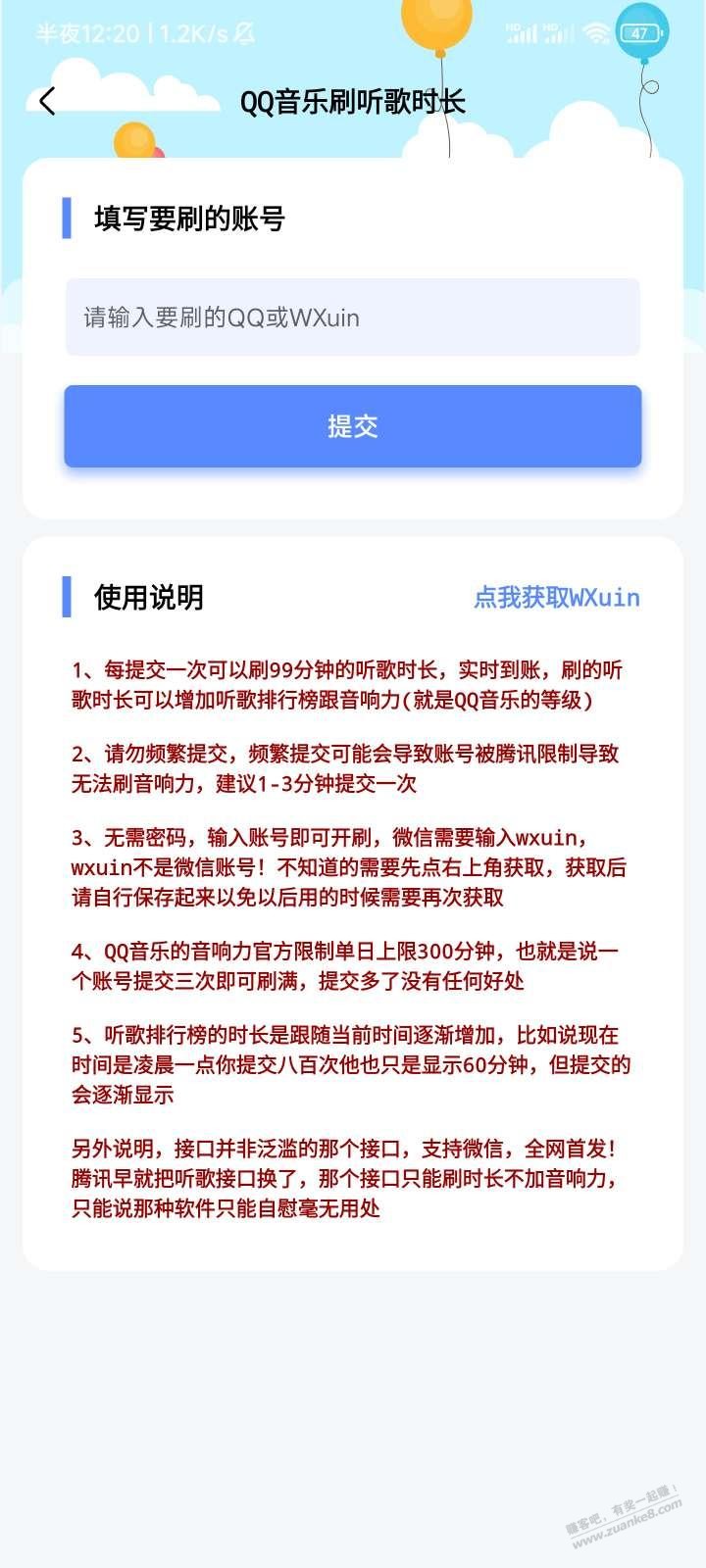Tap the blue 提交 submit button
The height and width of the screenshot is (1568, 706).
click(x=352, y=426)
